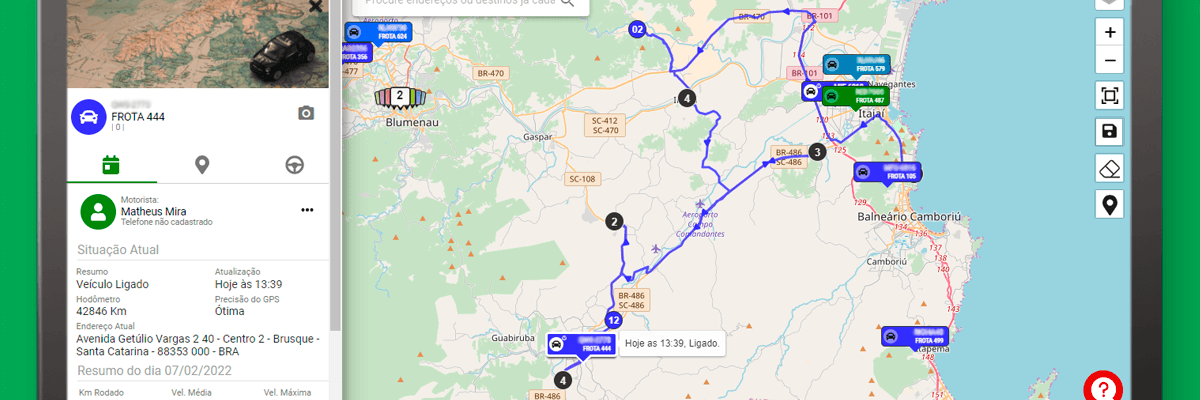Select the FROTA 499 vehicle marker
Screen dimensions: 1200x400
click(x=913, y=336)
